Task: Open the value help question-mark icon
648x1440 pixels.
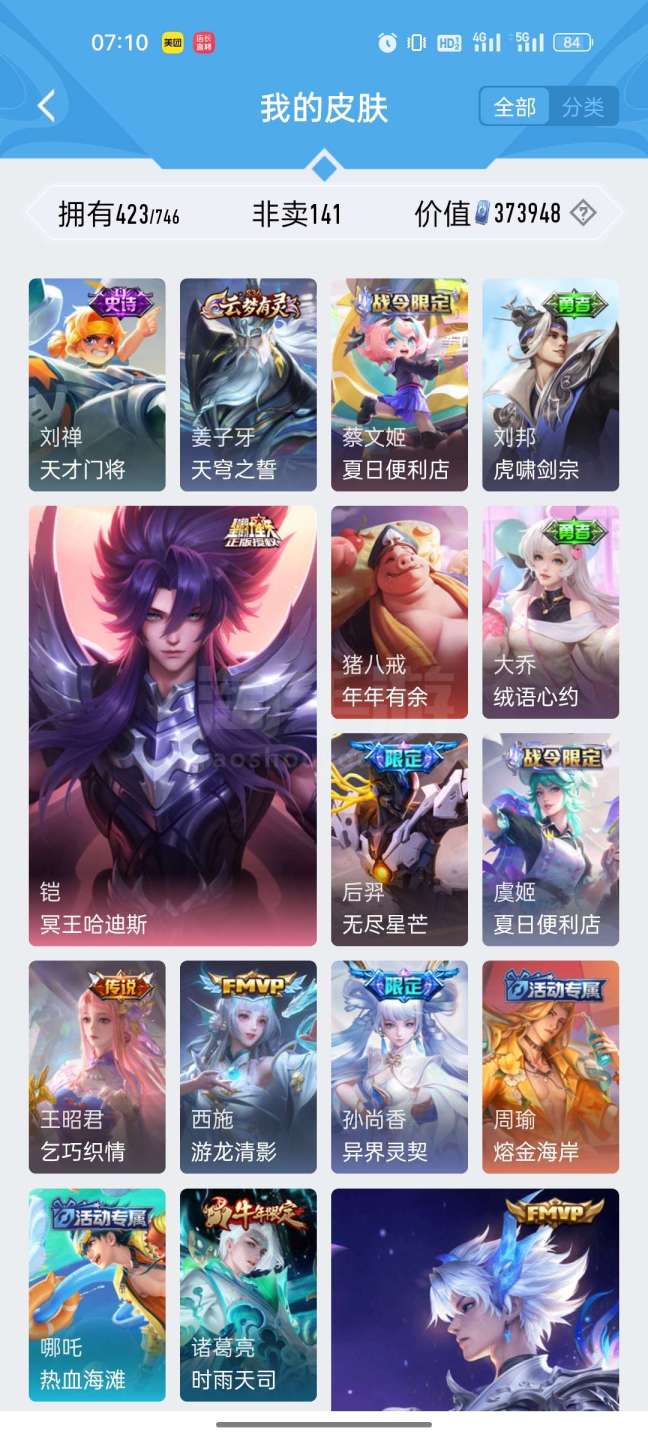Action: (583, 213)
